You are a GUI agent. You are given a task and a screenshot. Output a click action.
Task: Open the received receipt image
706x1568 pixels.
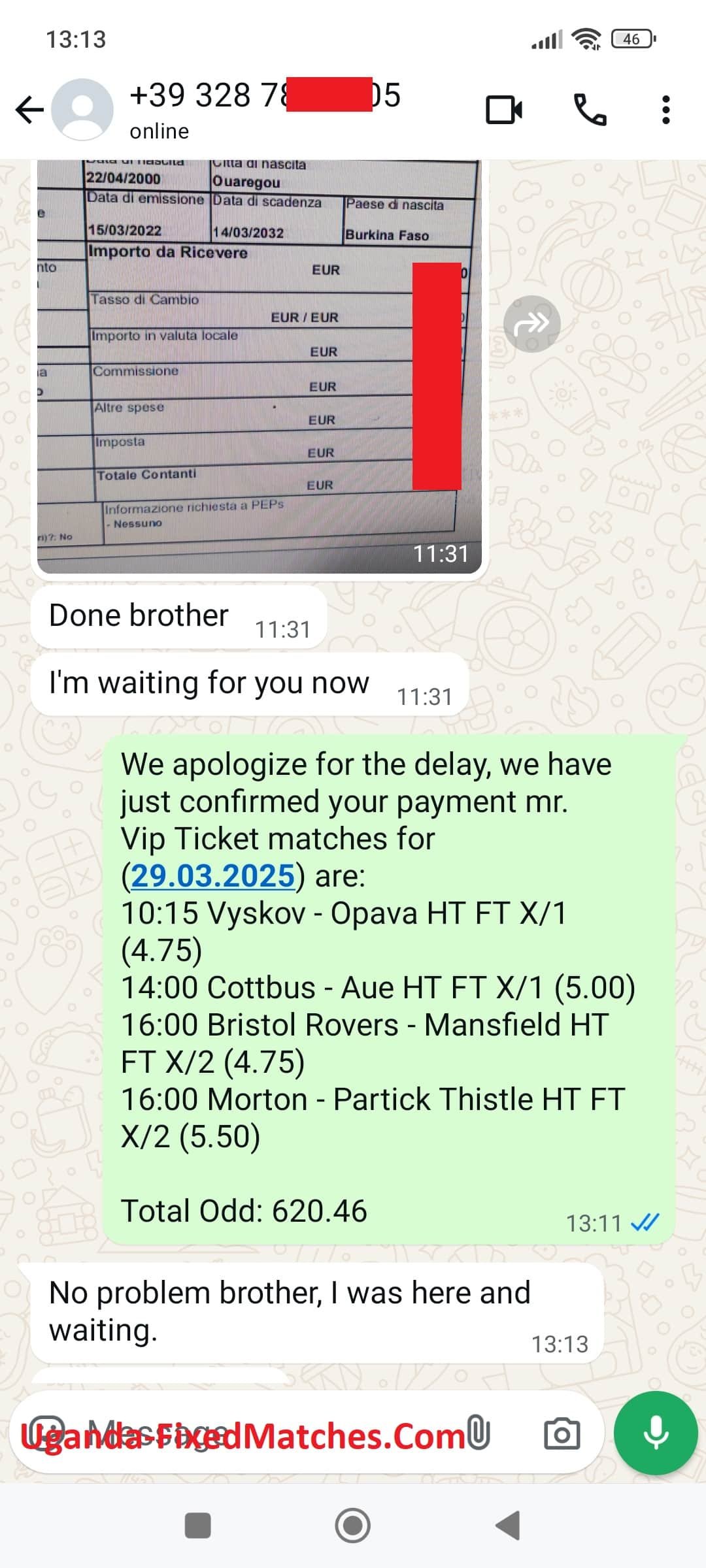point(258,366)
